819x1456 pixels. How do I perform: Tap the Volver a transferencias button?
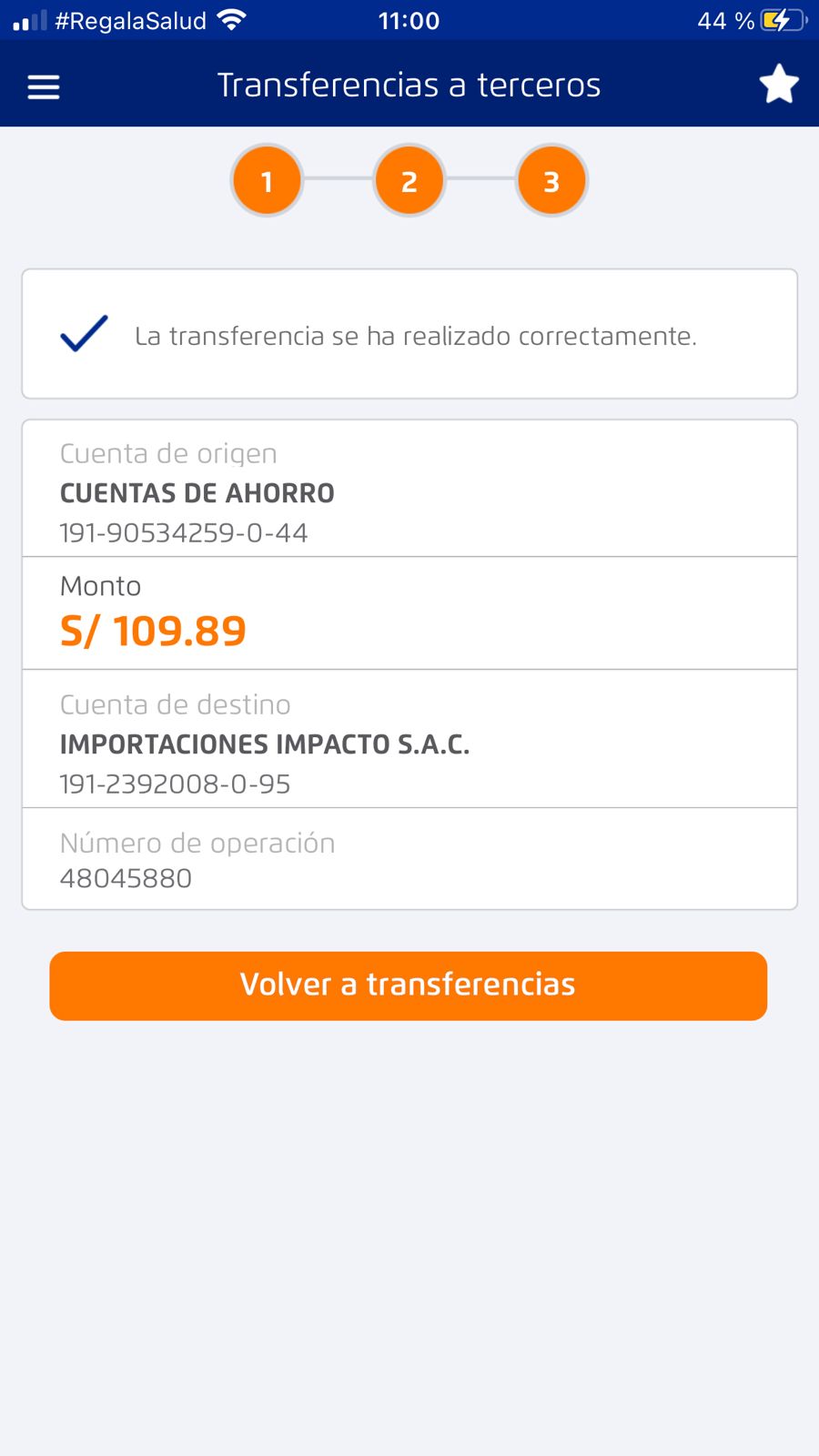[409, 986]
